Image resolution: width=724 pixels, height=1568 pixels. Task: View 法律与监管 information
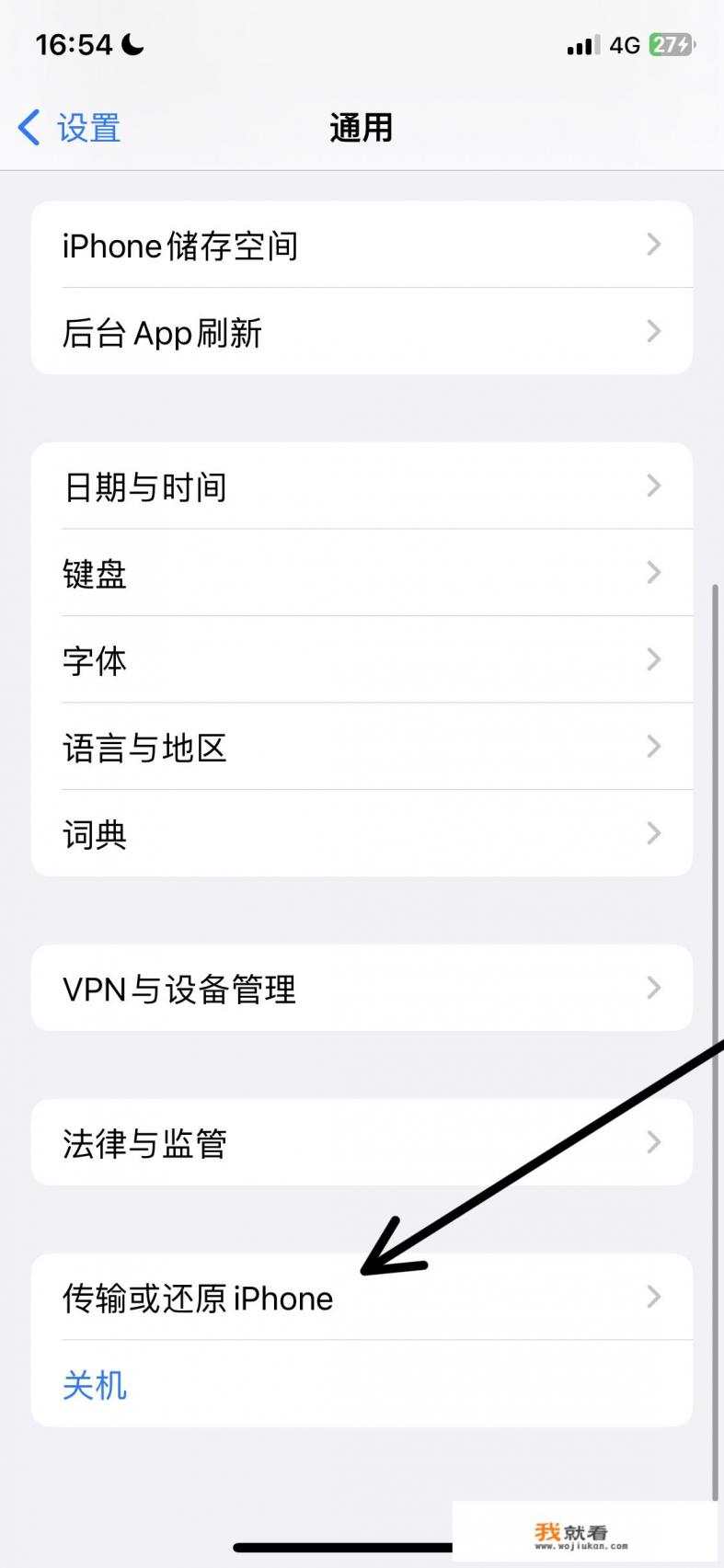[x=361, y=1143]
